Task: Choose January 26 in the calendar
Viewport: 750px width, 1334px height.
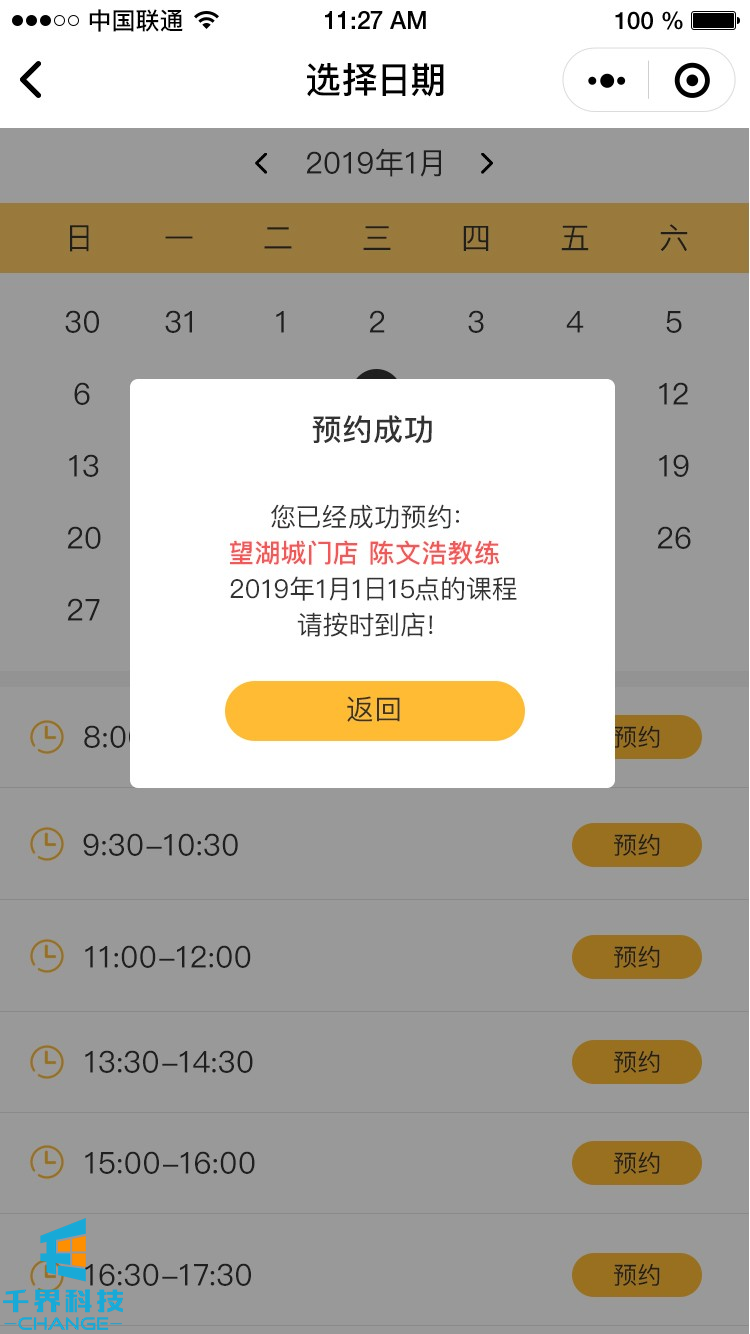Action: [673, 538]
